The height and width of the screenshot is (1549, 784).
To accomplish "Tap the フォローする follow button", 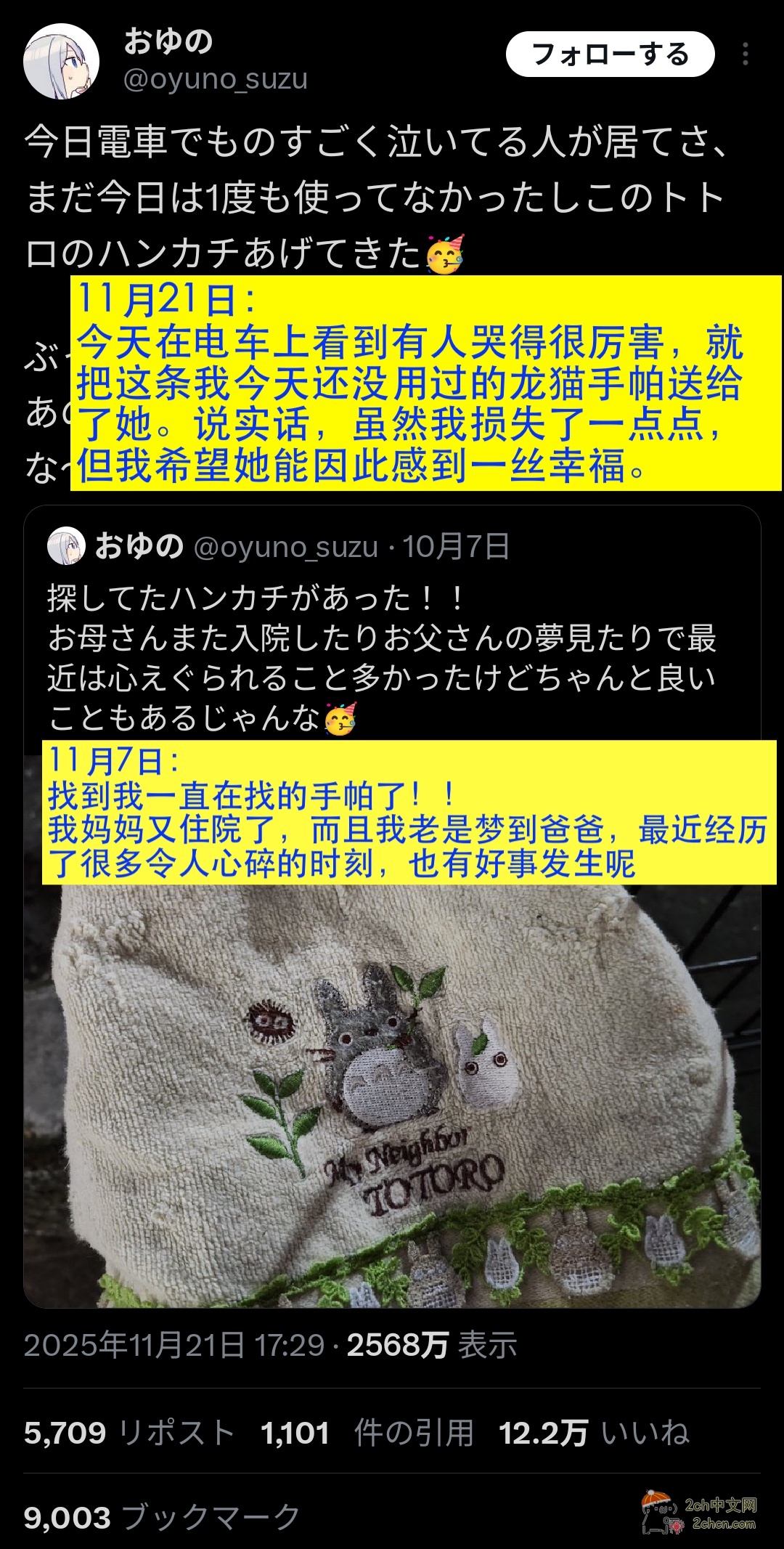I will click(x=610, y=55).
